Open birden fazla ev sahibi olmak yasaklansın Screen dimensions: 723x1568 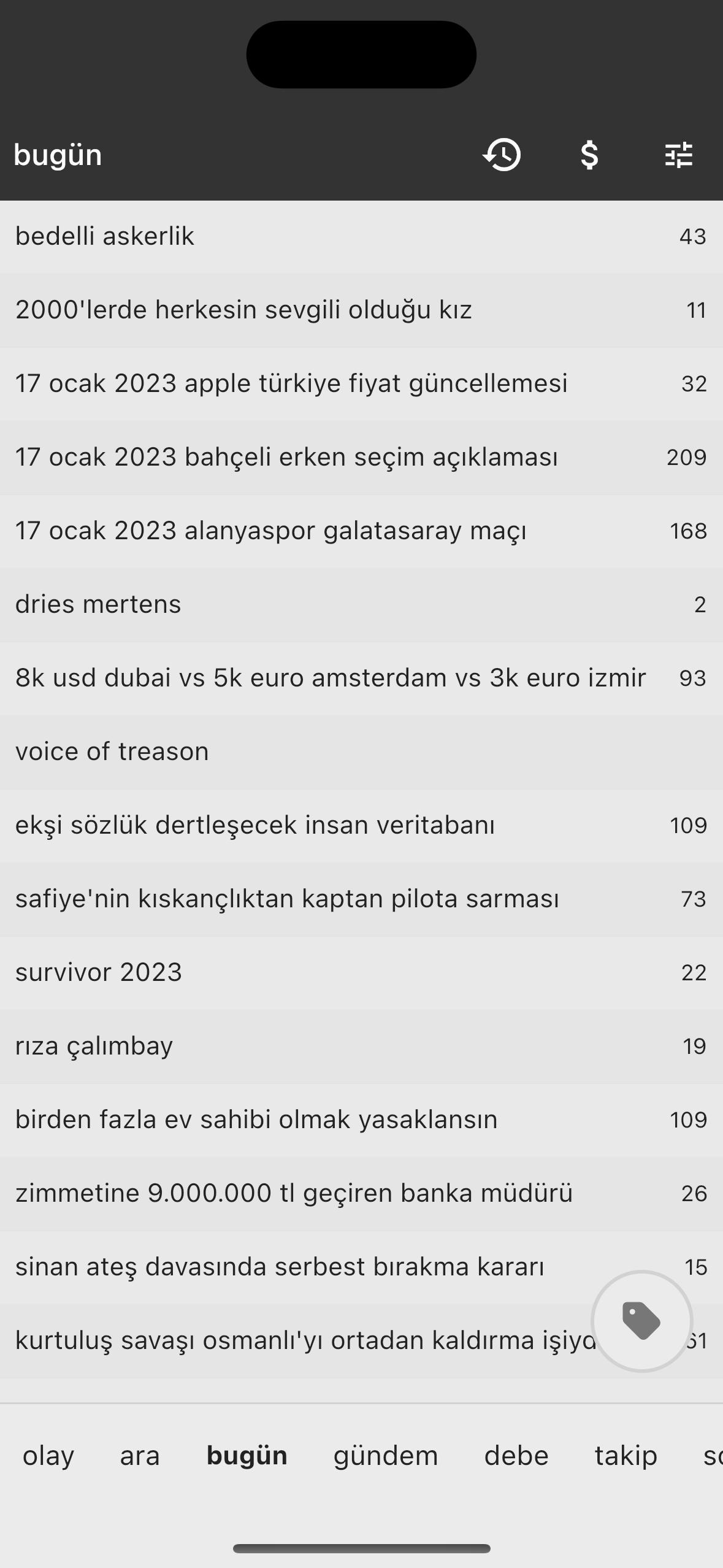coord(256,1120)
